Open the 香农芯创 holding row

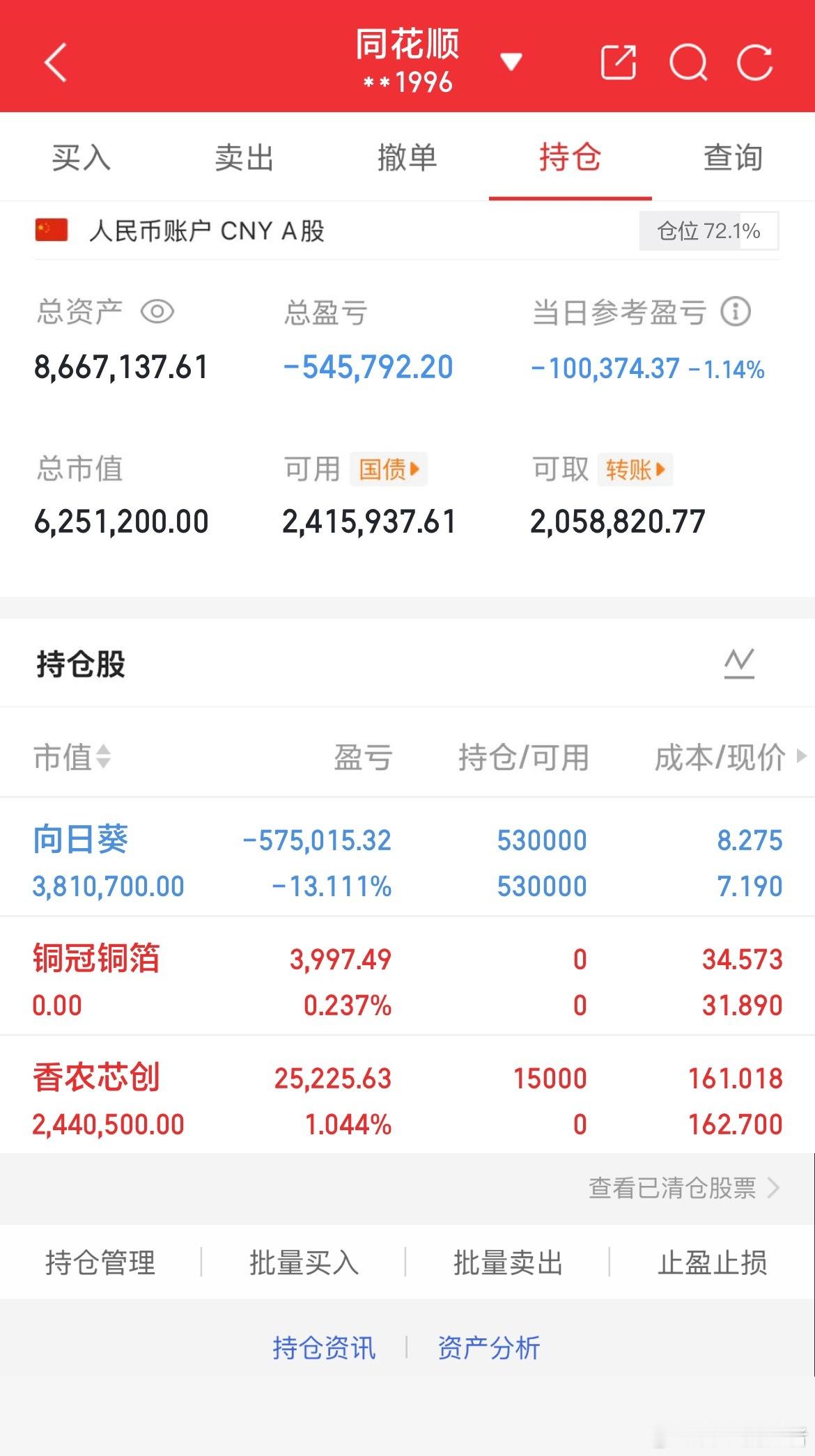407,1100
